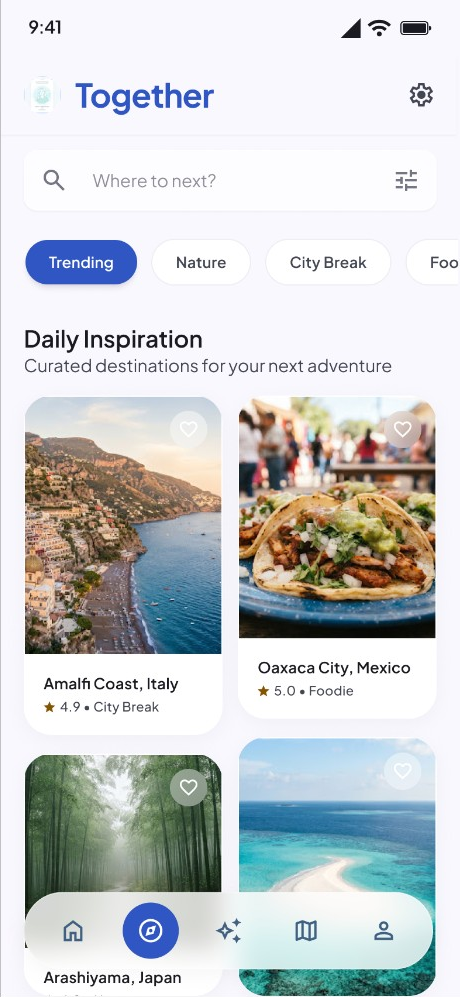Image resolution: width=460 pixels, height=997 pixels.
Task: Filter by the City Break chip
Action: tap(328, 262)
